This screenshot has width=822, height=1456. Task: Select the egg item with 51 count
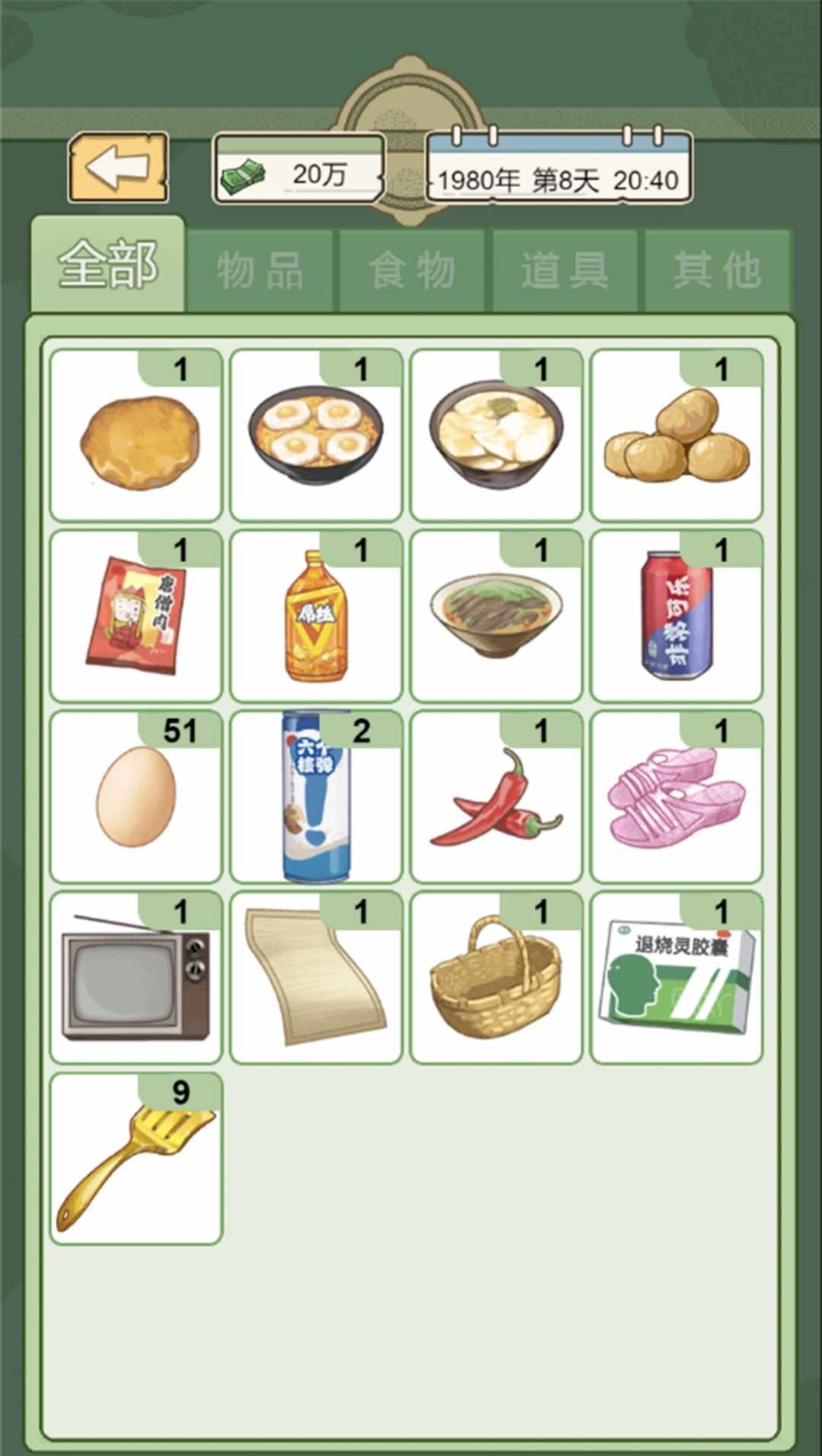(135, 797)
